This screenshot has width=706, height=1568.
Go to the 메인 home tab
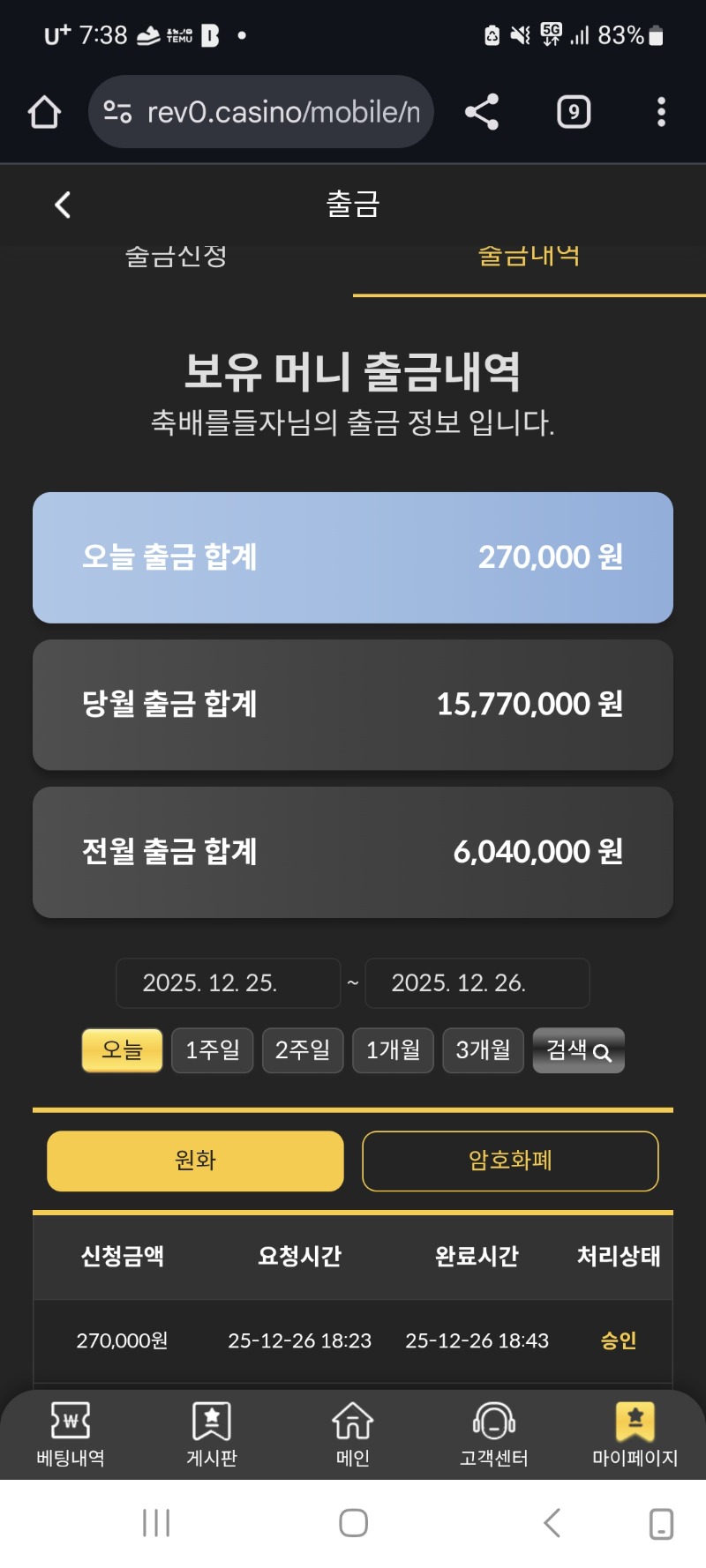(x=353, y=1434)
